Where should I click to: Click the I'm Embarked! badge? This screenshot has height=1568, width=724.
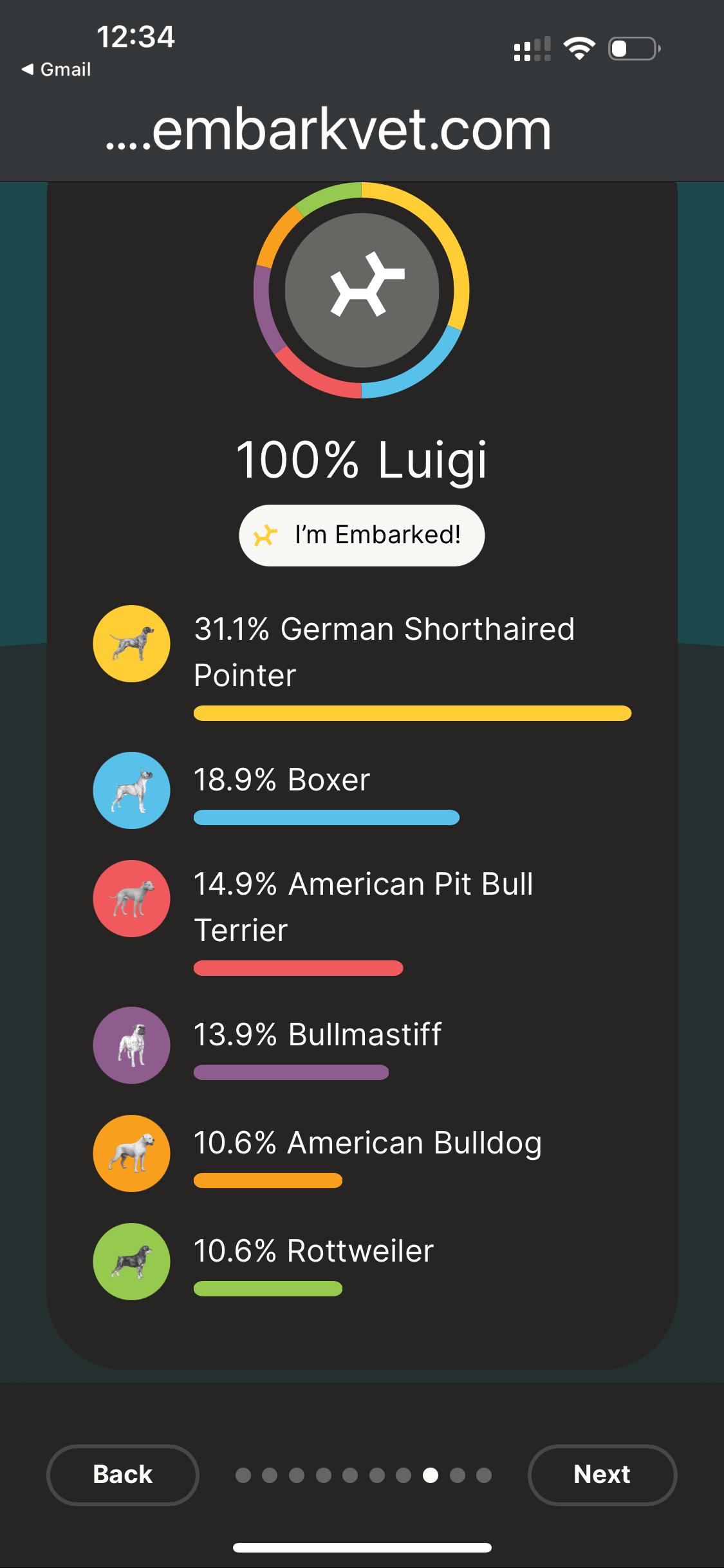click(362, 535)
